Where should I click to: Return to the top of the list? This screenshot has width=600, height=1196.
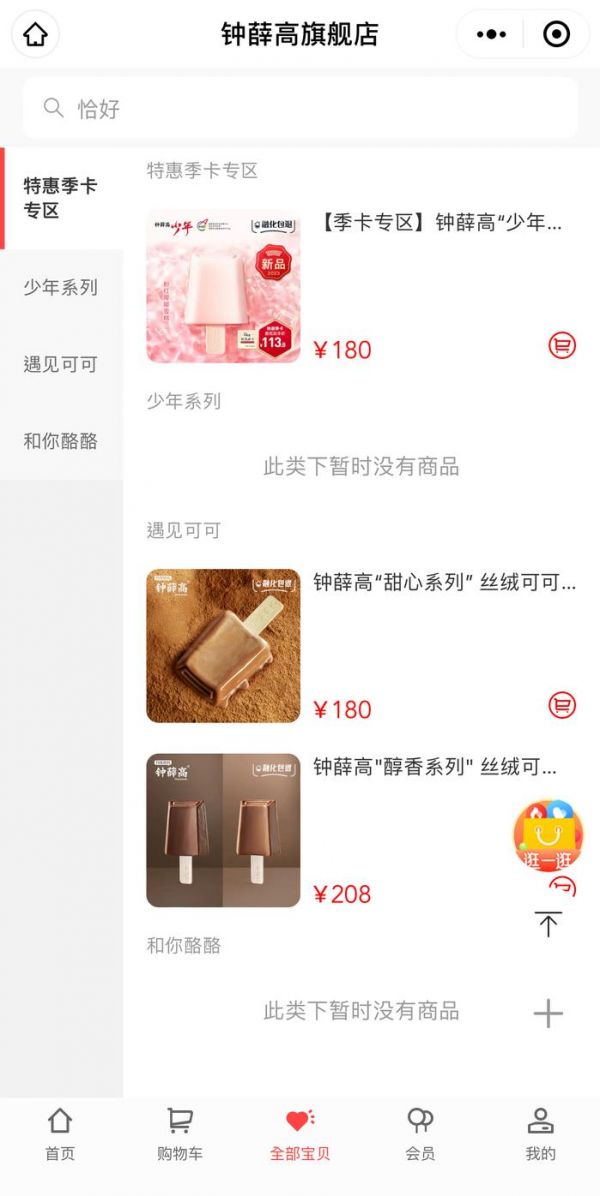pyautogui.click(x=548, y=924)
